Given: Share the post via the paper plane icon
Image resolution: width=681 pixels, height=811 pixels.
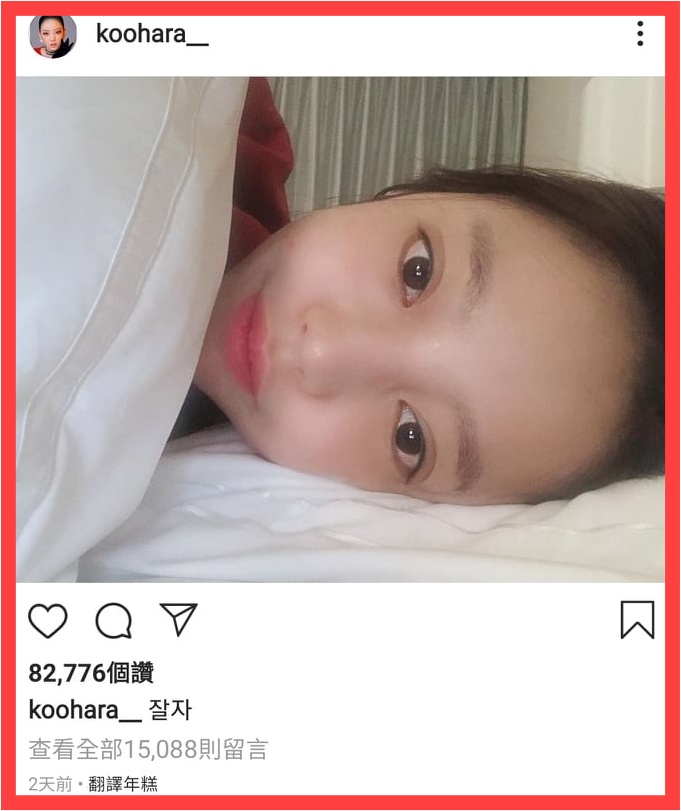Looking at the screenshot, I should 179,620.
